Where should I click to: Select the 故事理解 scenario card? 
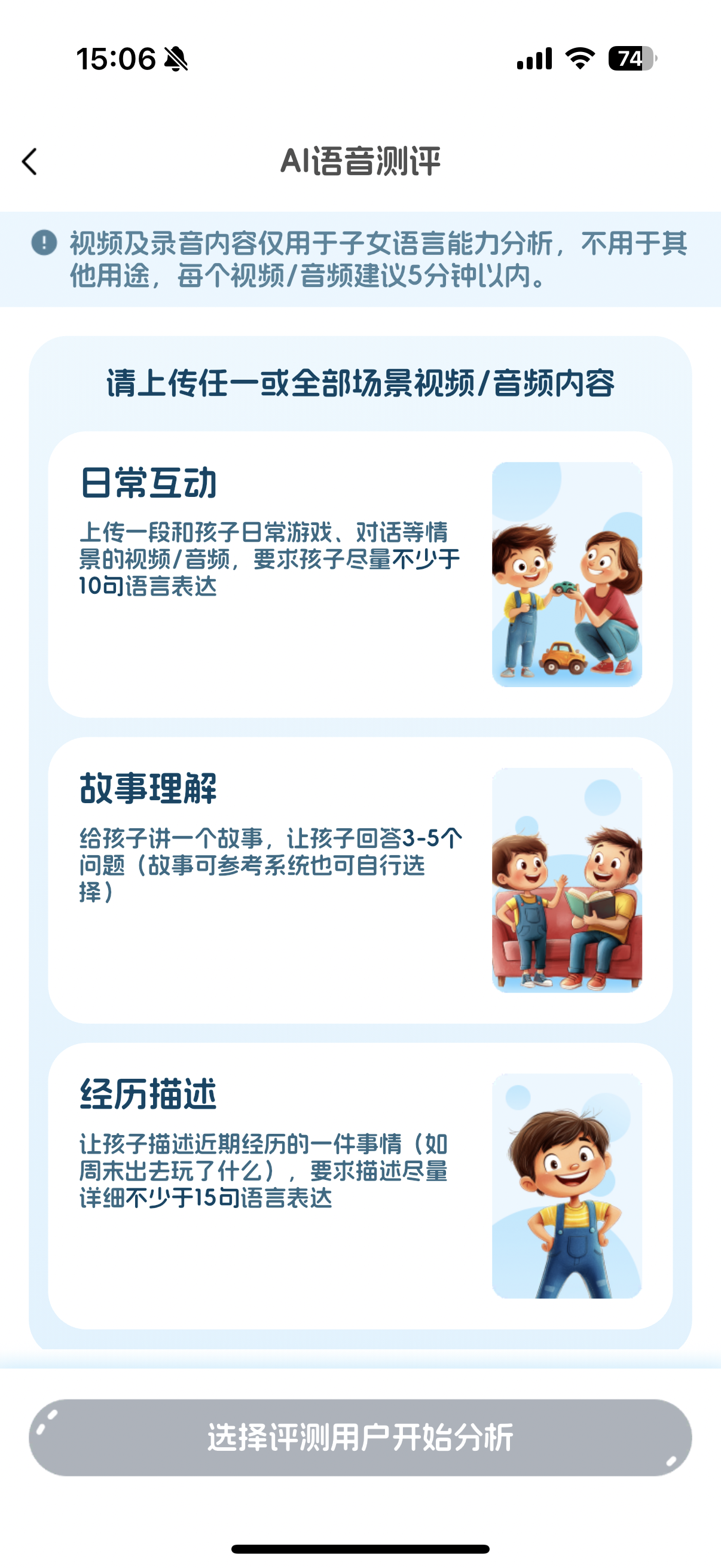pyautogui.click(x=359, y=880)
